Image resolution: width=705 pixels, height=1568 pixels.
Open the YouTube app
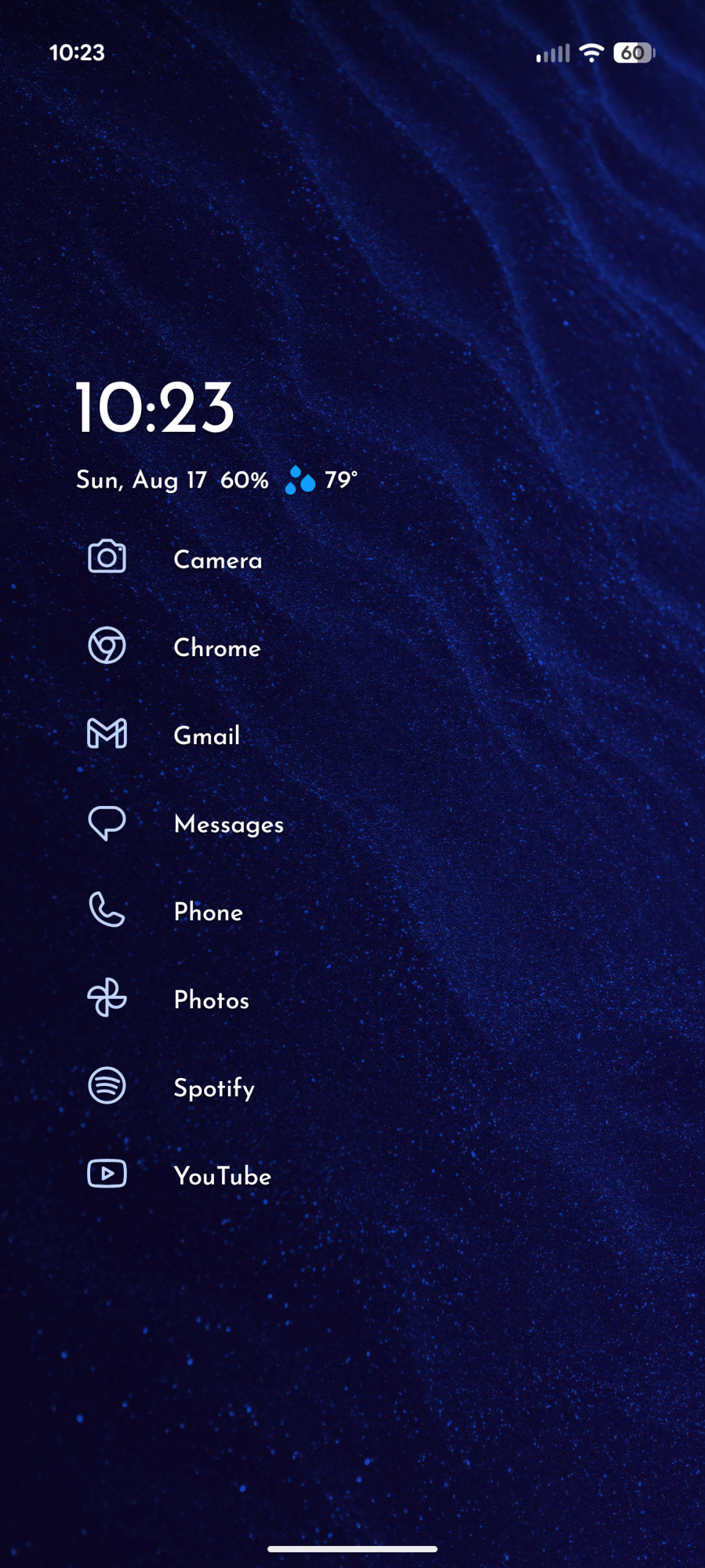[x=222, y=1175]
